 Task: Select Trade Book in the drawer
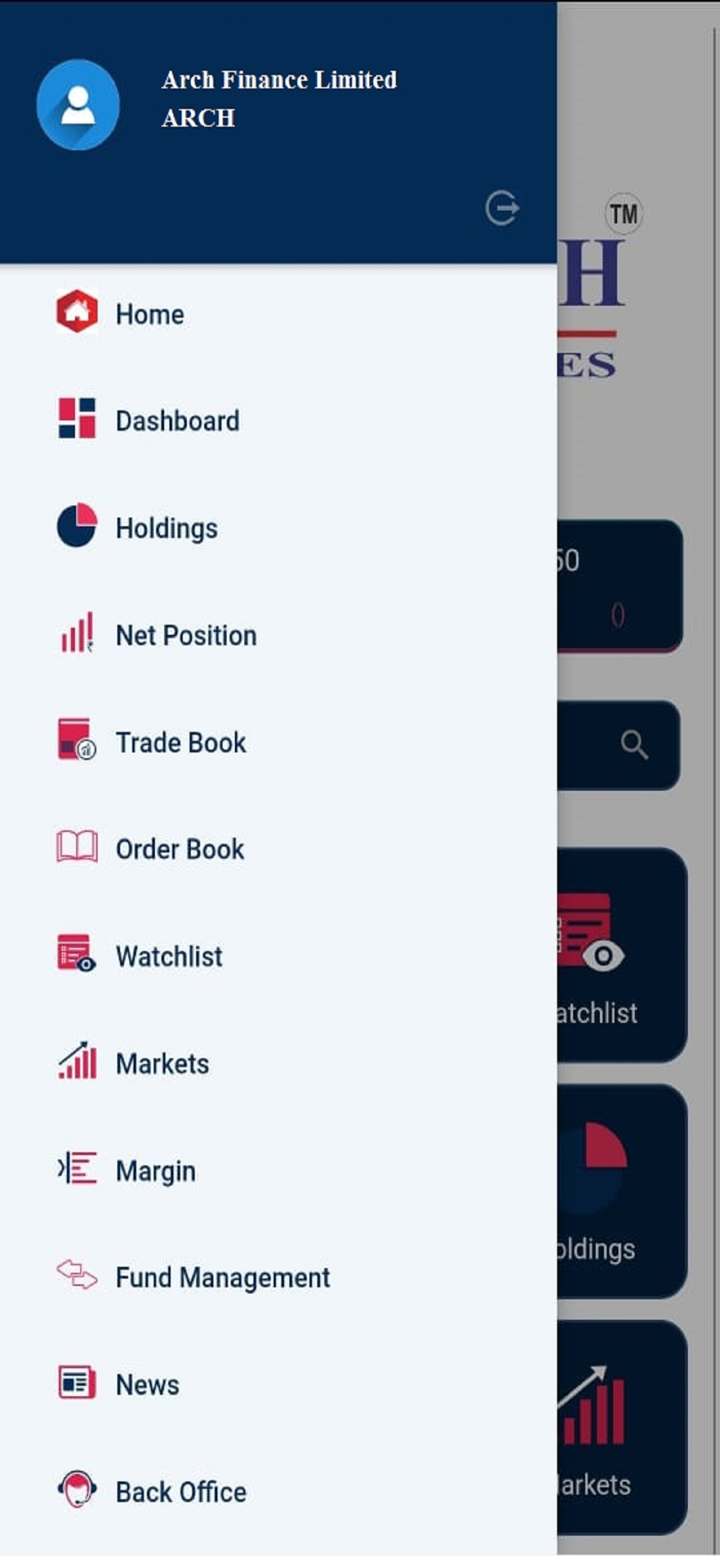click(180, 742)
